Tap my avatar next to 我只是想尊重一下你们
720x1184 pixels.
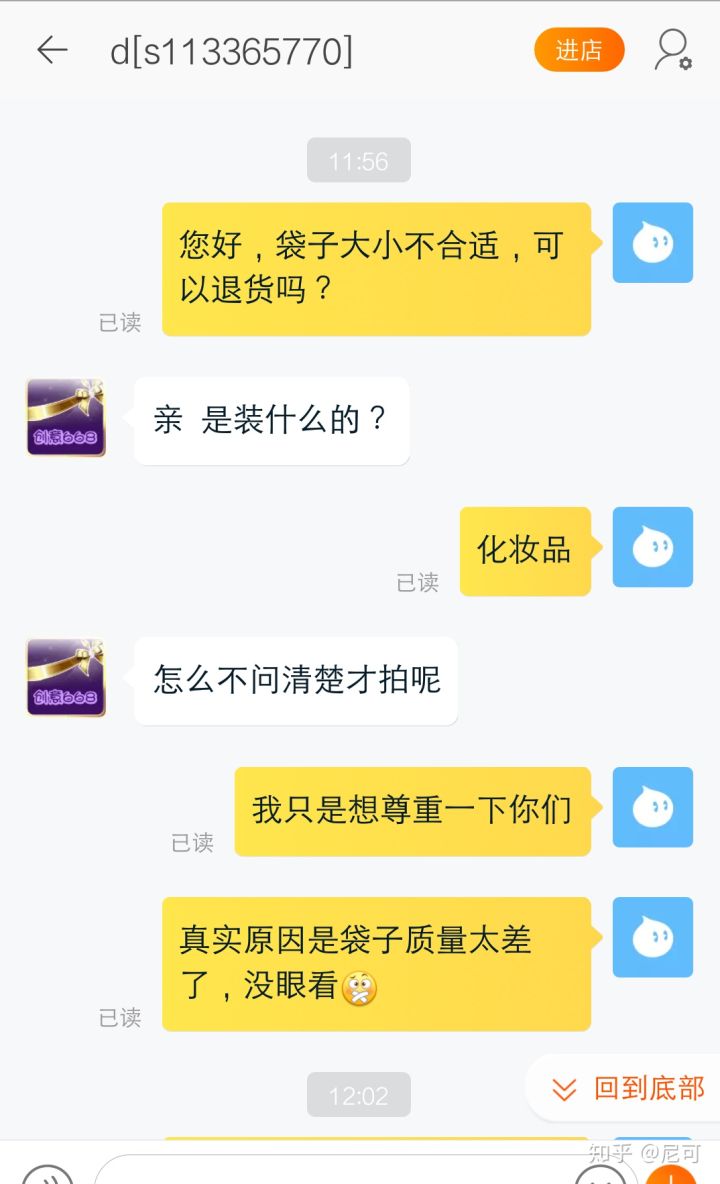point(652,807)
